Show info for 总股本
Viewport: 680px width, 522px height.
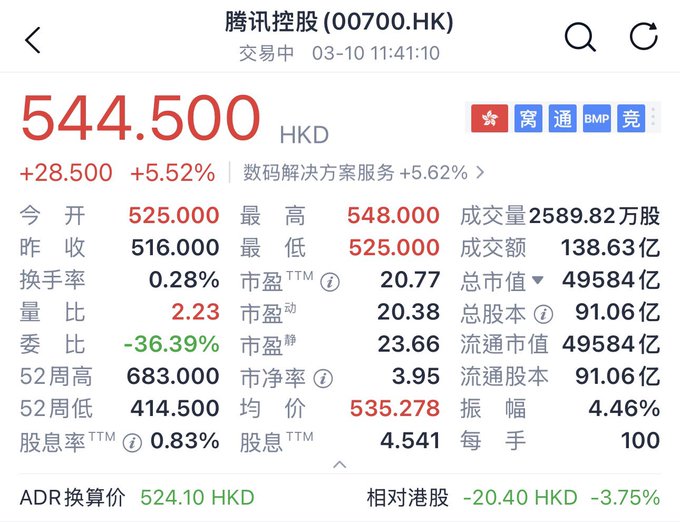point(543,313)
